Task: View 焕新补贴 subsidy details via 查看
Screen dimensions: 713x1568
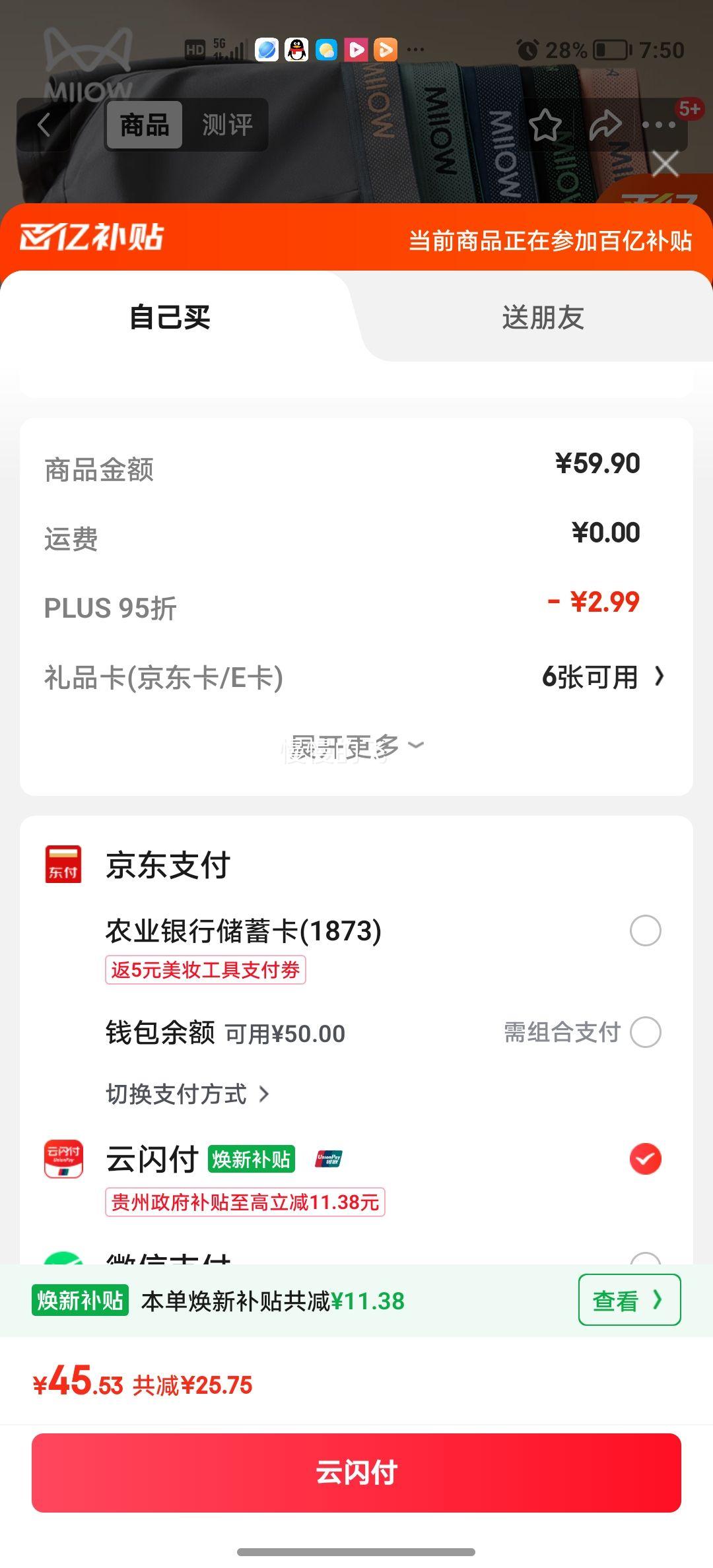Action: (x=628, y=1300)
